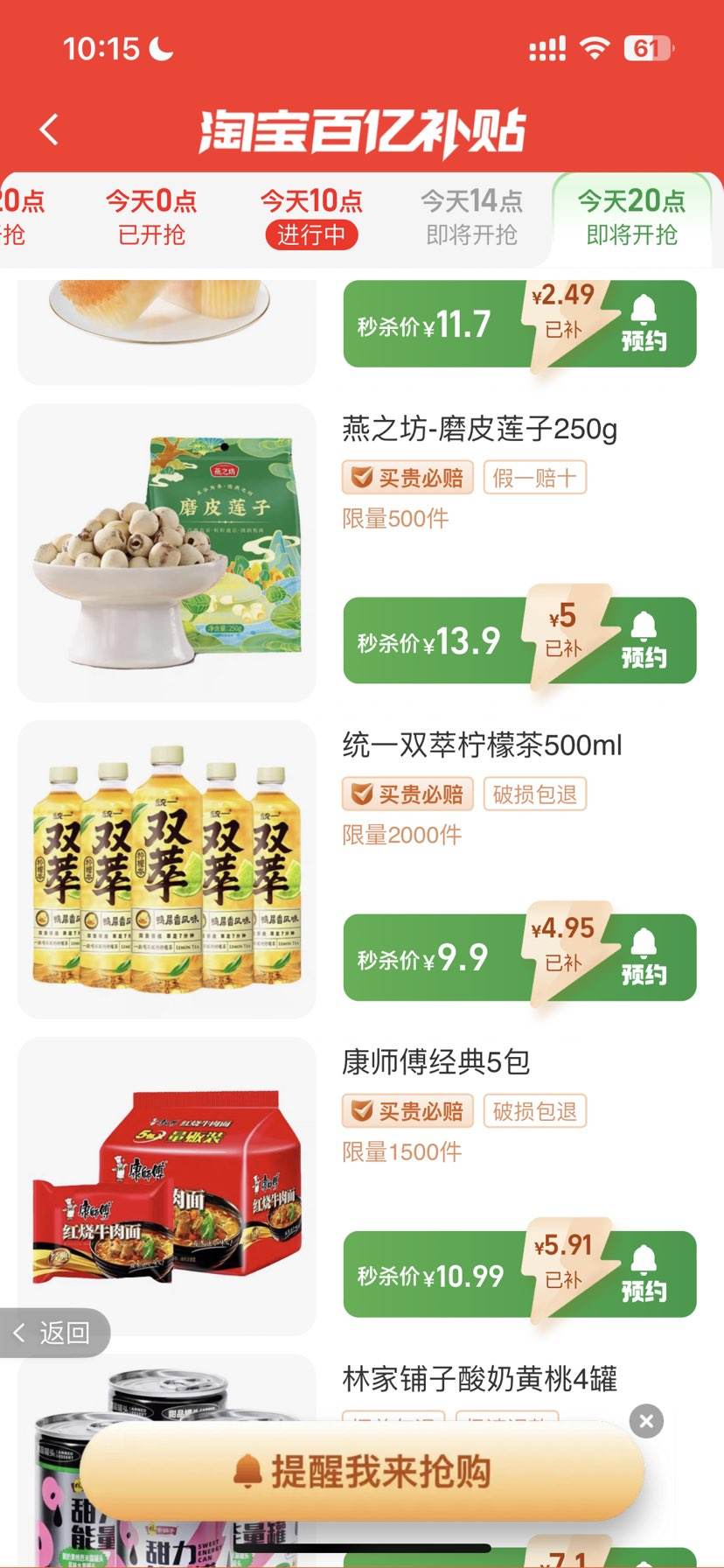The height and width of the screenshot is (1568, 724).
Task: Go back using the header arrow
Action: [x=50, y=129]
